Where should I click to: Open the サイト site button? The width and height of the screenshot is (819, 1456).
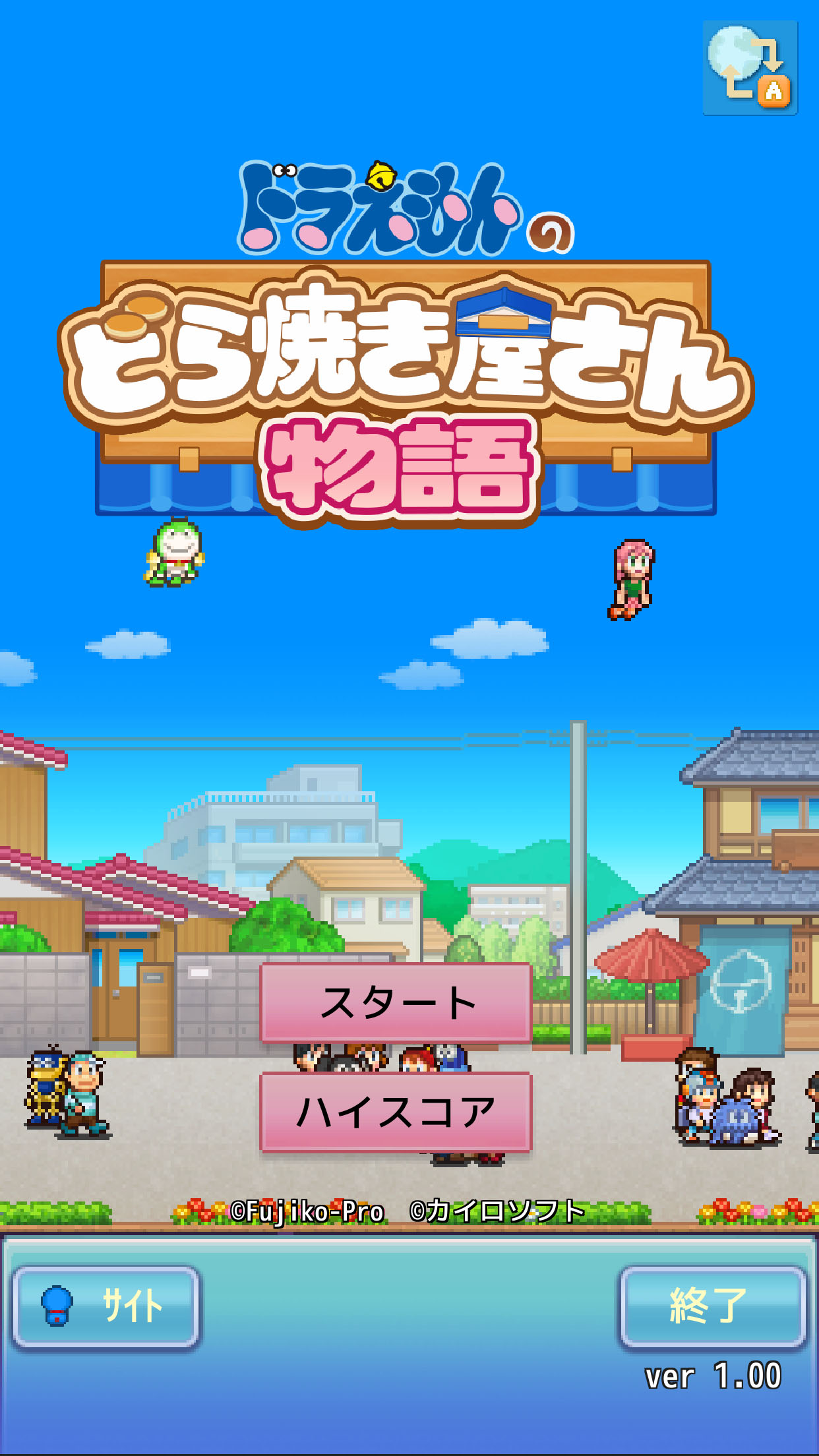tap(106, 1306)
